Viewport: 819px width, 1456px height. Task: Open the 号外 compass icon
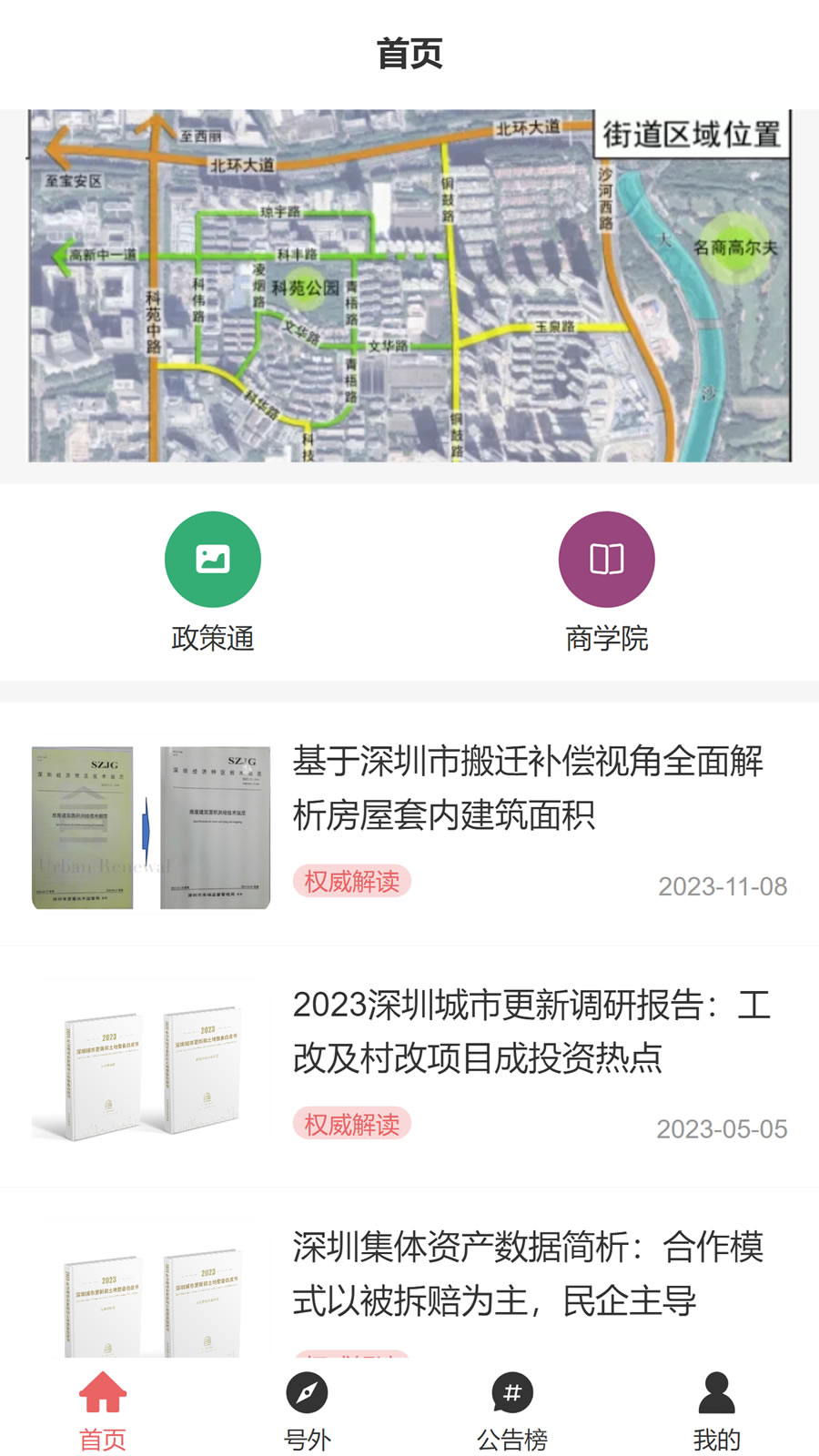(x=307, y=1390)
